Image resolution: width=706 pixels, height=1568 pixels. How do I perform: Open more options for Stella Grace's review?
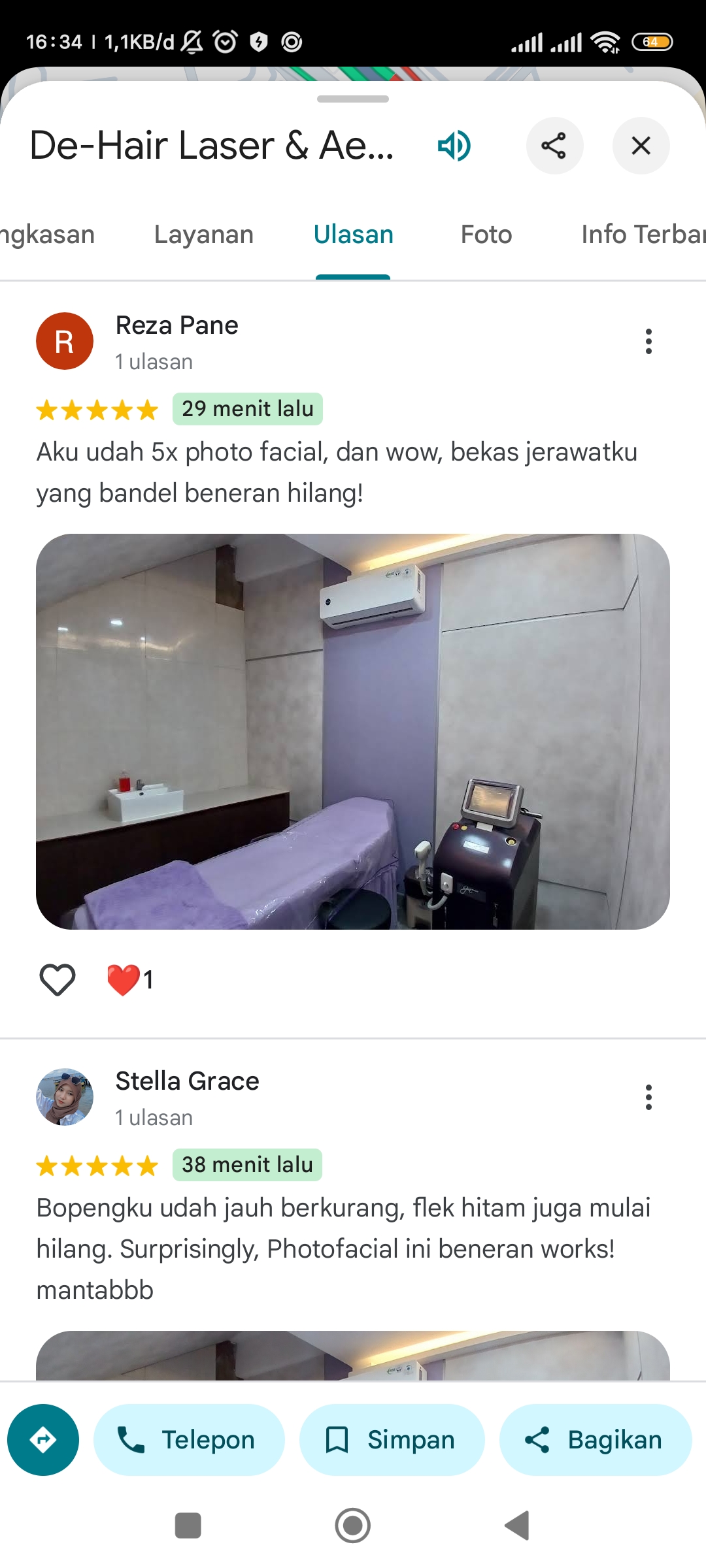(x=648, y=1097)
